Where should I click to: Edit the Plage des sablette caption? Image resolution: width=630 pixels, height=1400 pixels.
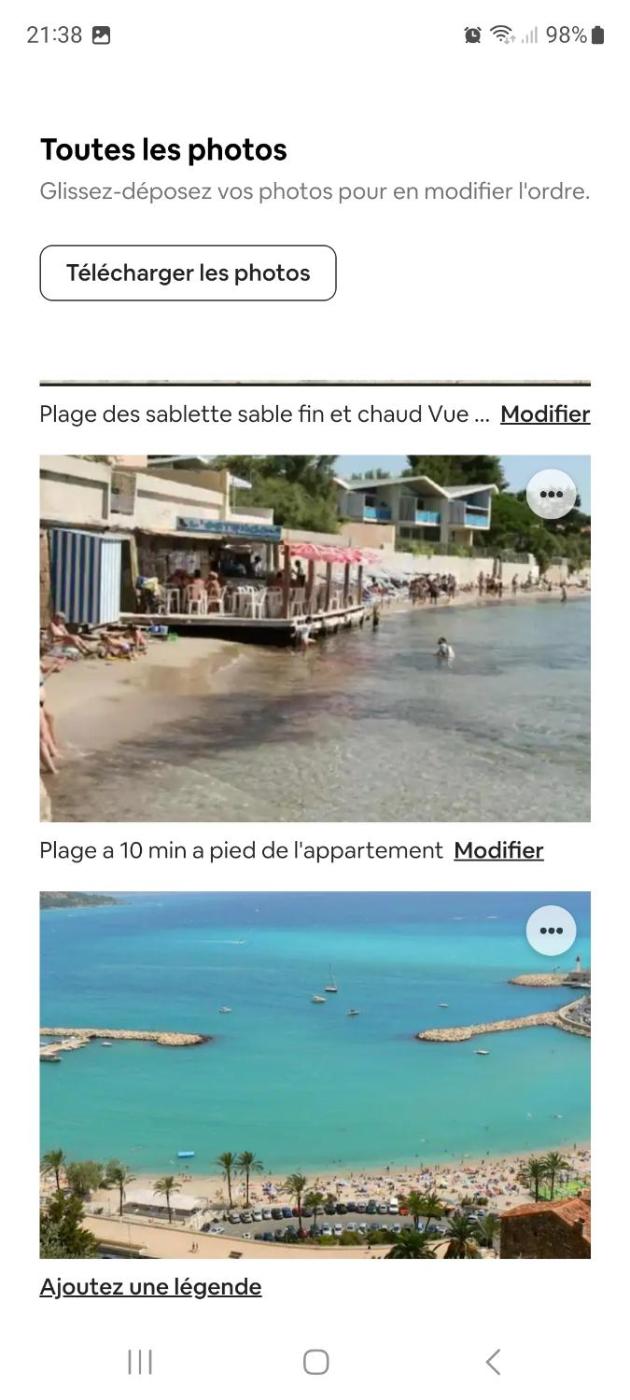pyautogui.click(x=545, y=414)
